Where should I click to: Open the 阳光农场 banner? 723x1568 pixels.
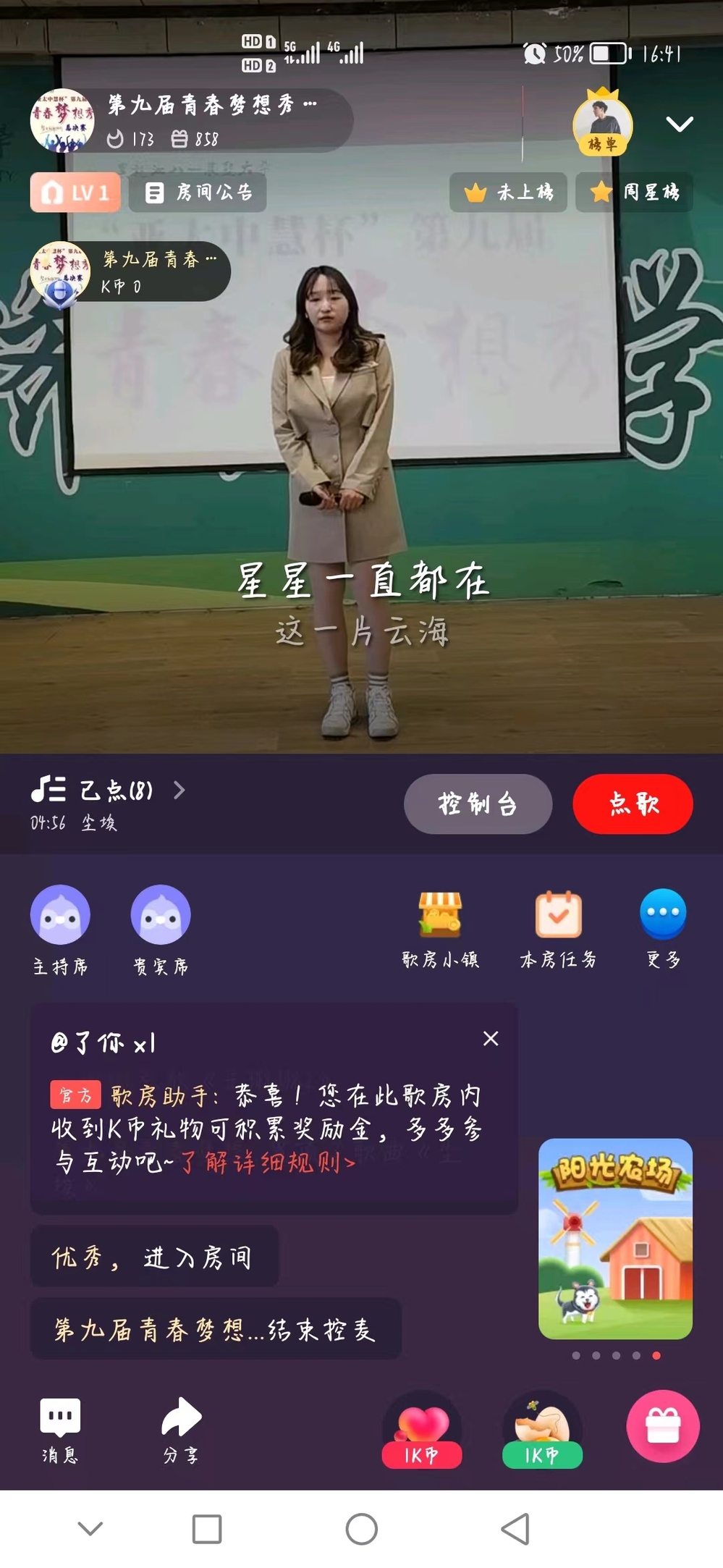click(x=615, y=1239)
